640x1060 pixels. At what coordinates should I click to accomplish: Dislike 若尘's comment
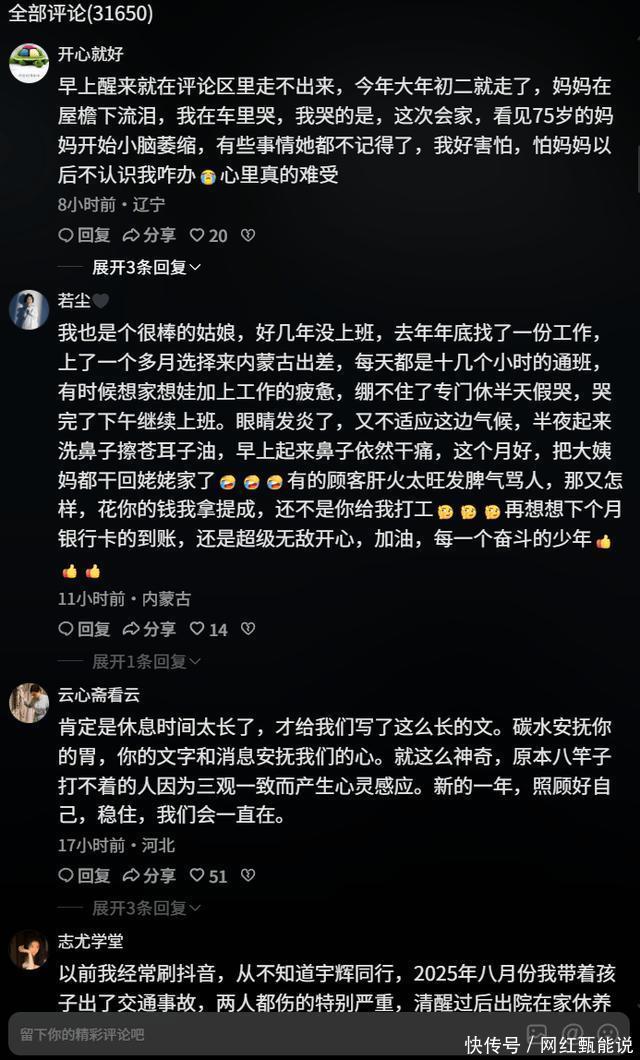(x=248, y=629)
